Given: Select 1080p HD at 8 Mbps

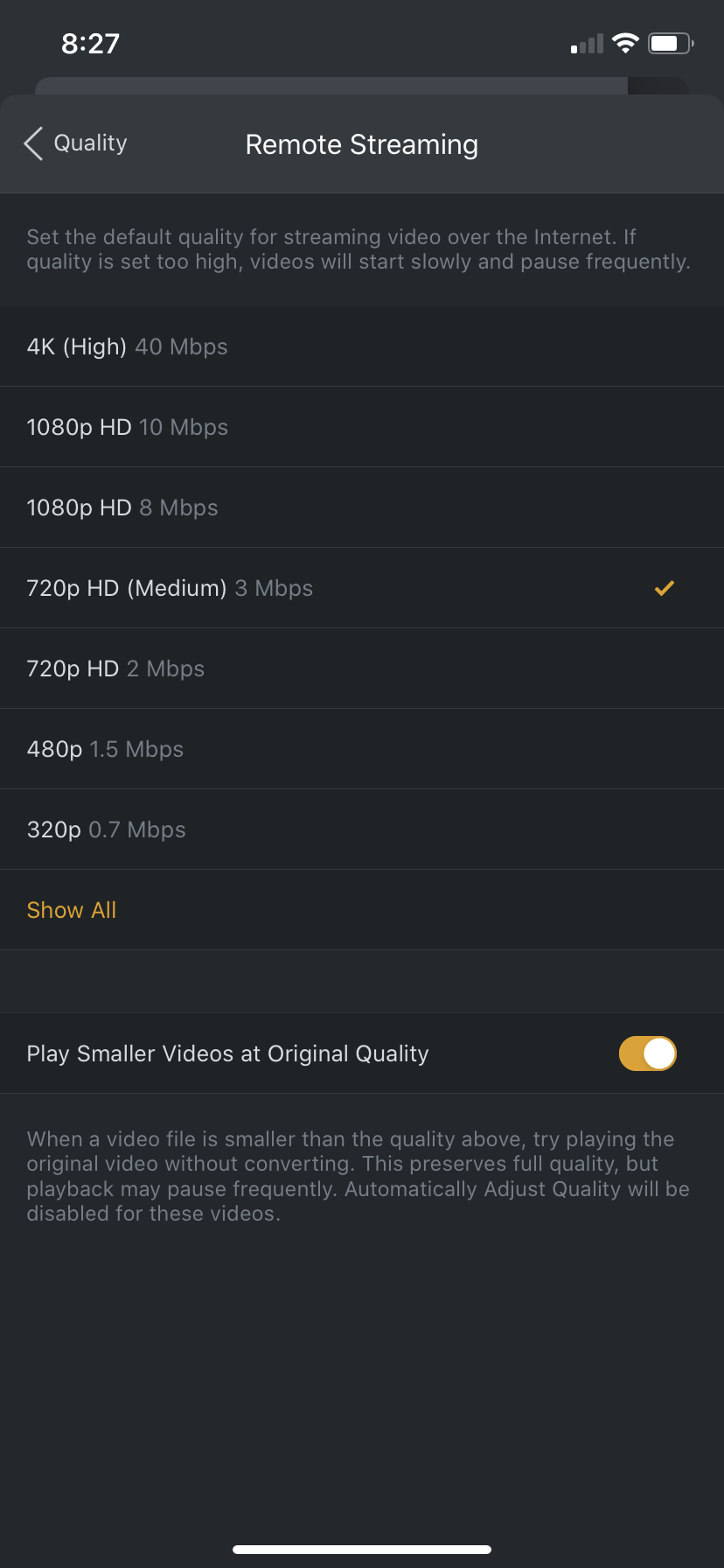Looking at the screenshot, I should (362, 507).
